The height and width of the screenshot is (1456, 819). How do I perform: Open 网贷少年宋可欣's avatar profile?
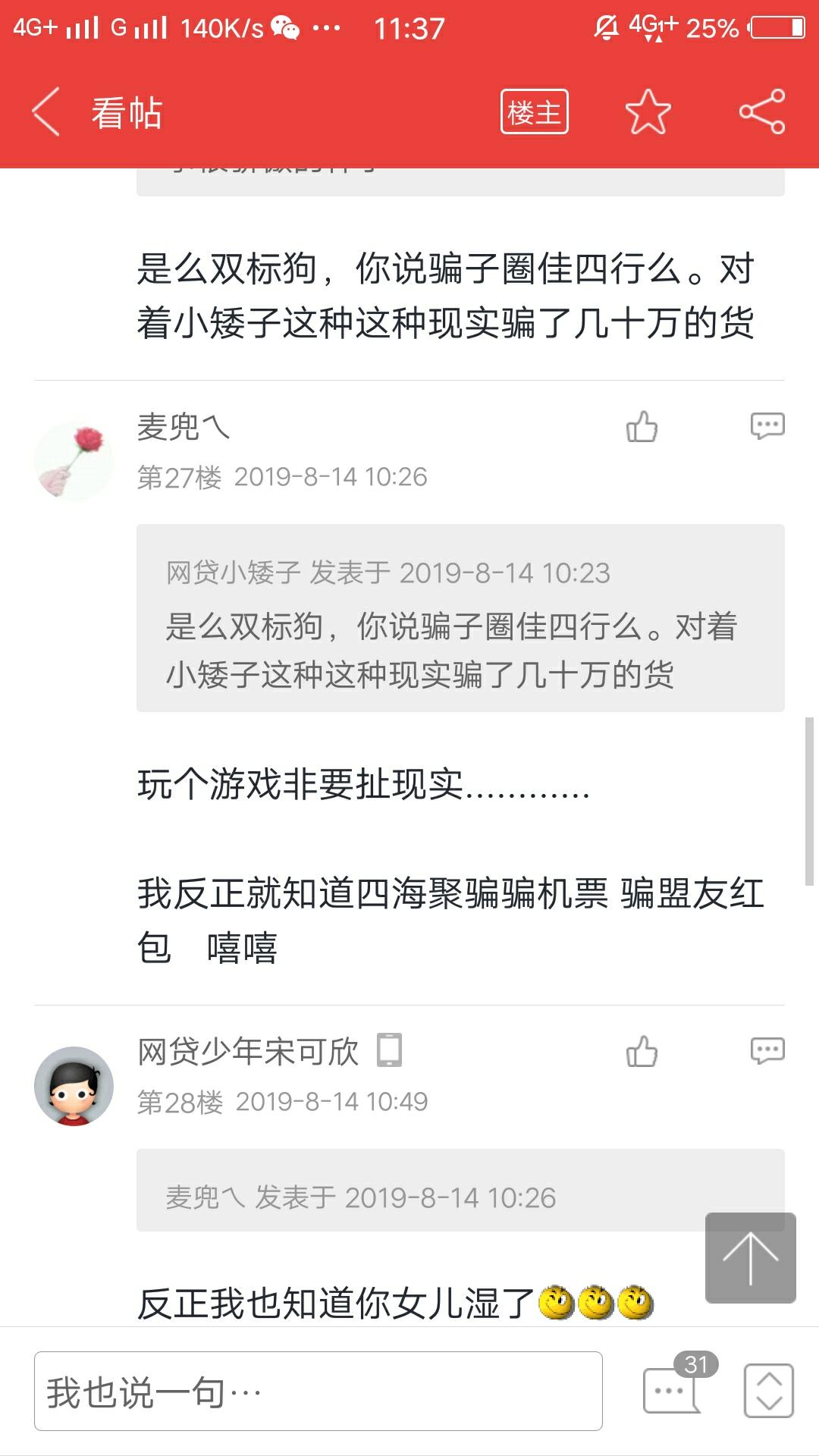[x=74, y=1086]
